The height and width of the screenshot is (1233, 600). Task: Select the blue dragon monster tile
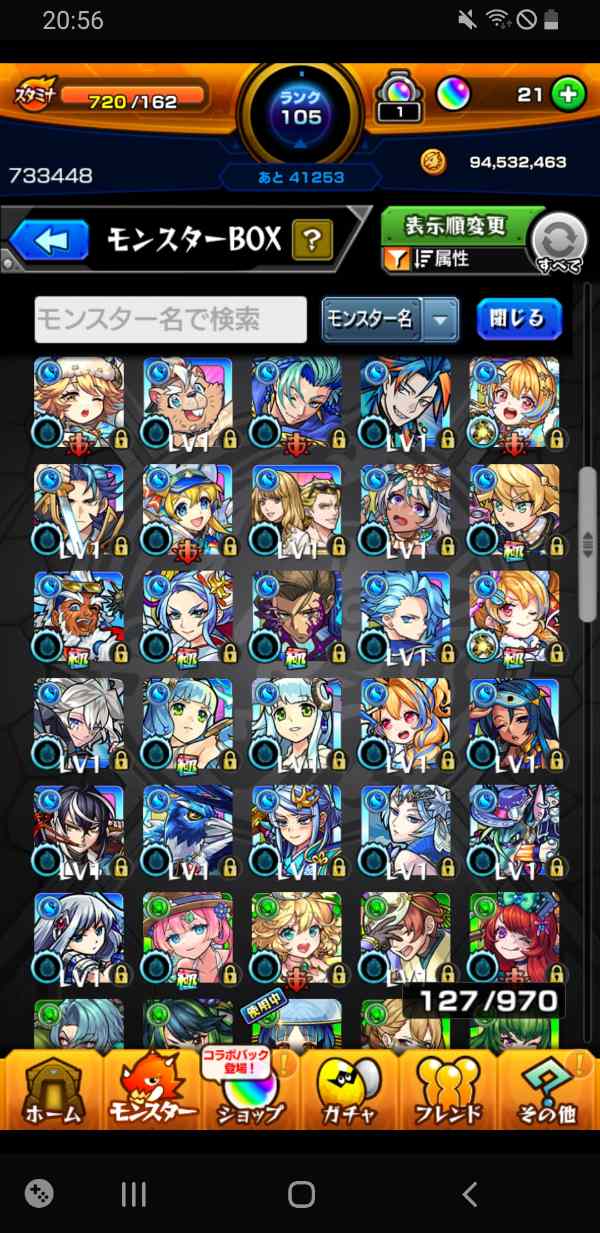(187, 831)
